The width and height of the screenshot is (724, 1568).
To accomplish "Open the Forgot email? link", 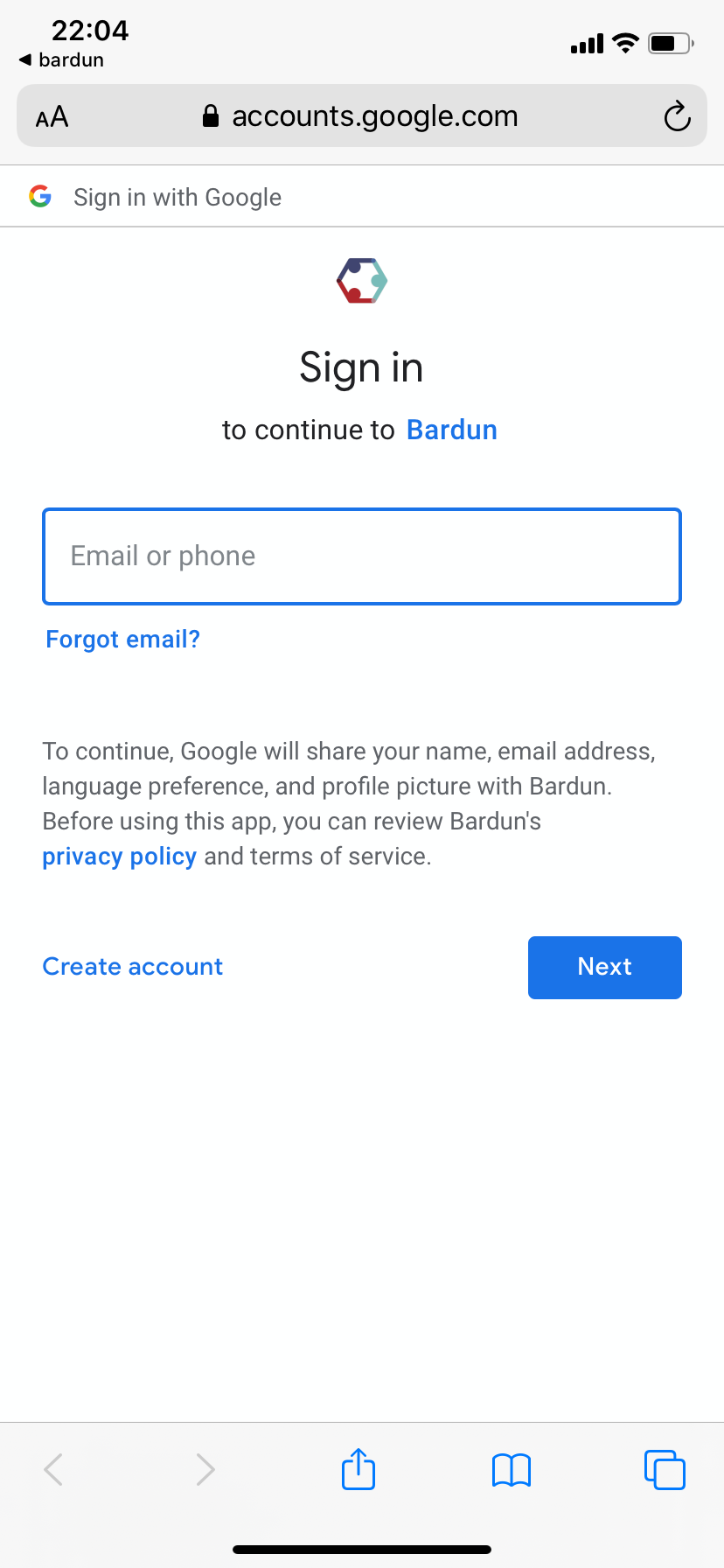I will click(123, 640).
